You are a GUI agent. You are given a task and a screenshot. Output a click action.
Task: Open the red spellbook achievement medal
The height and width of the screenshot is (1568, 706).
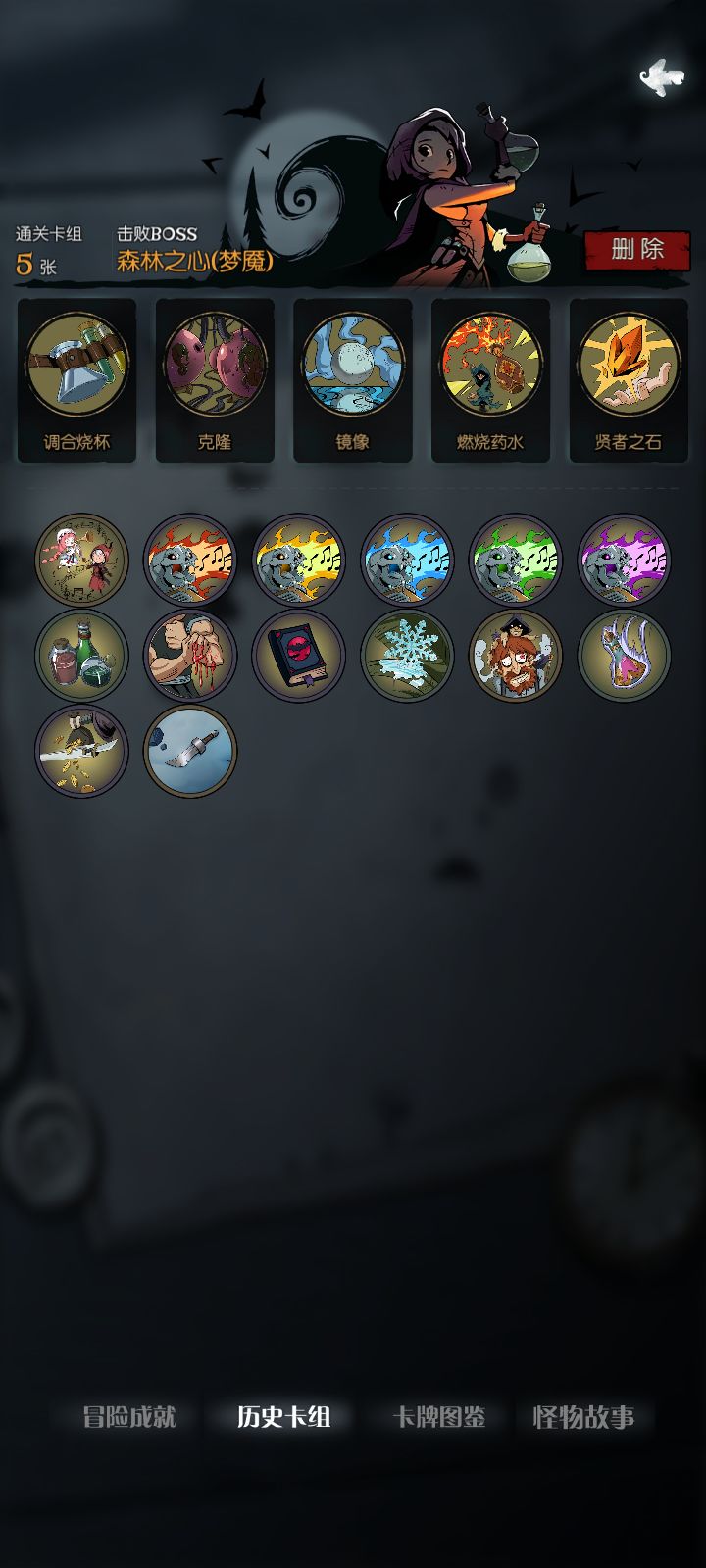(x=298, y=657)
